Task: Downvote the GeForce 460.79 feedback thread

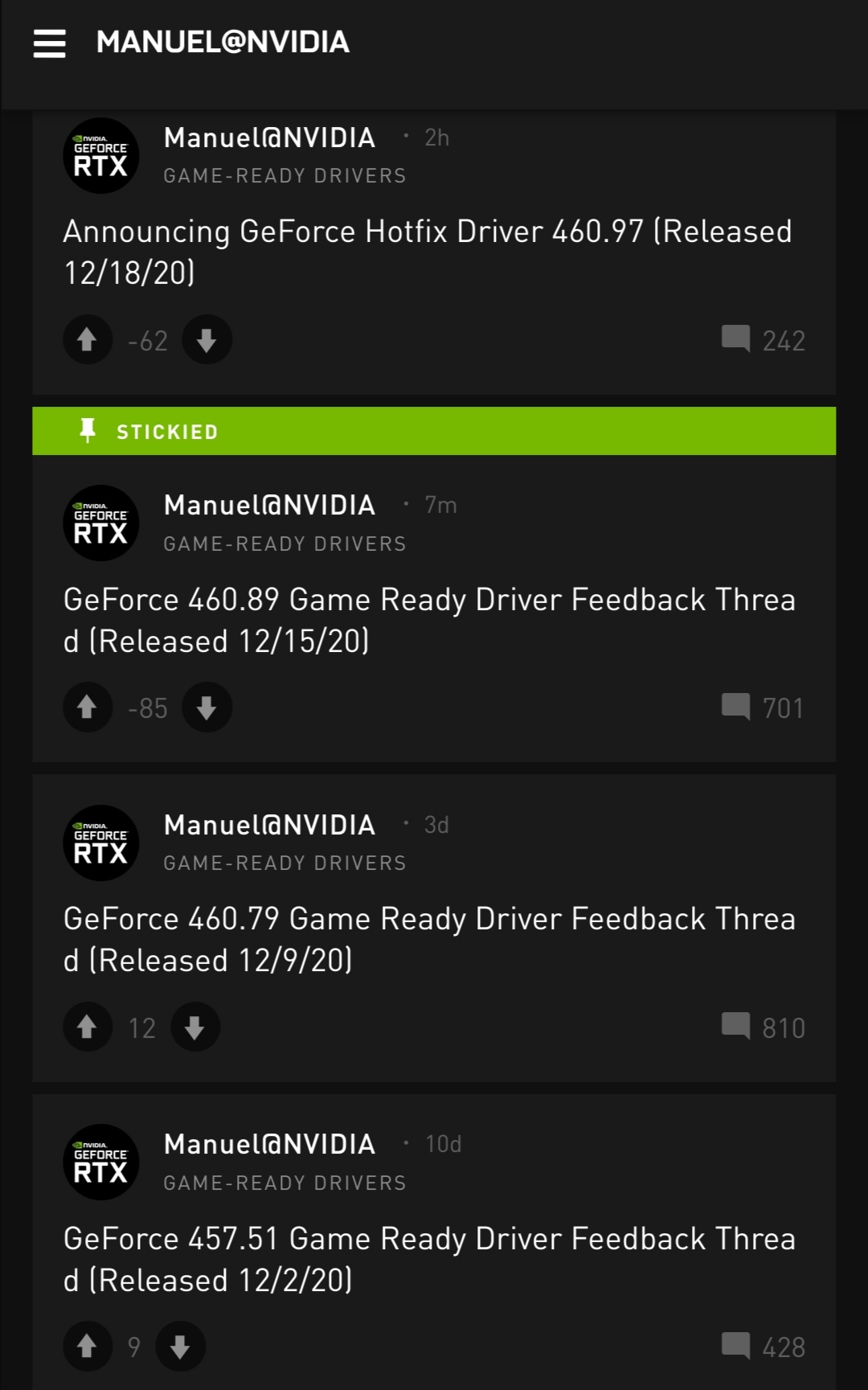Action: (x=194, y=1027)
